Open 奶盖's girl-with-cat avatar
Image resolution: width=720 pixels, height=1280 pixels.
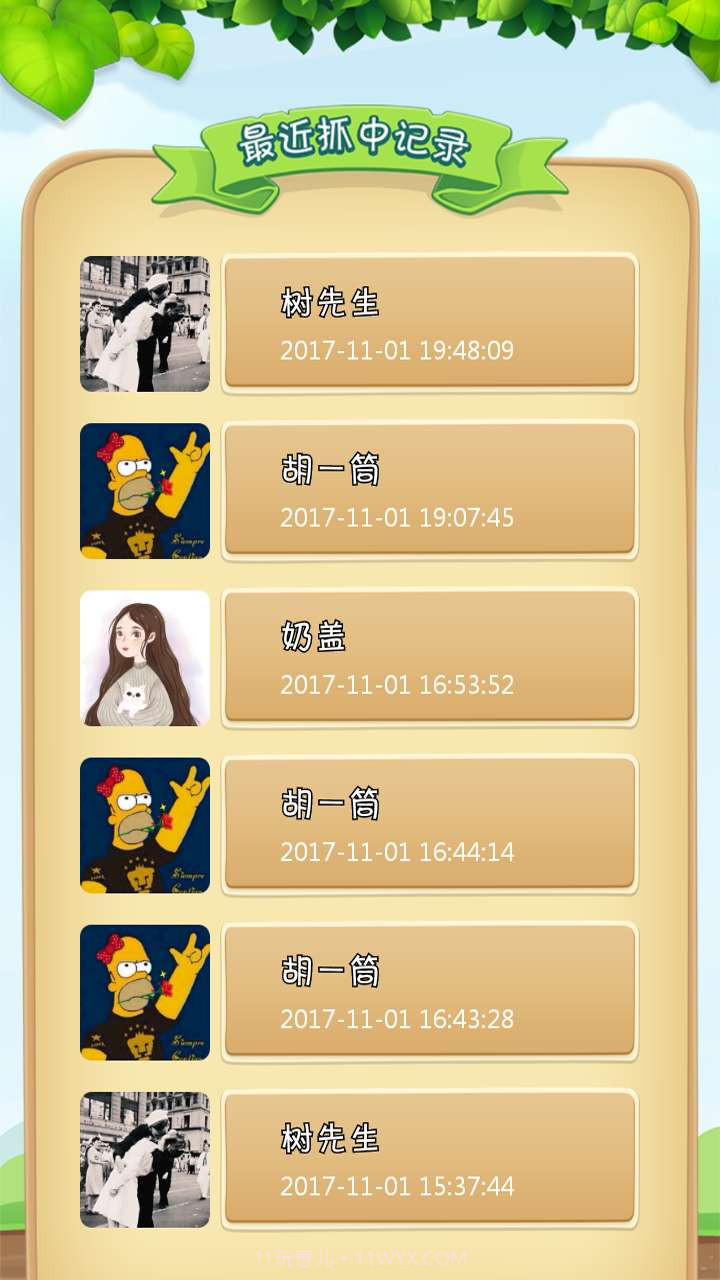pos(145,657)
